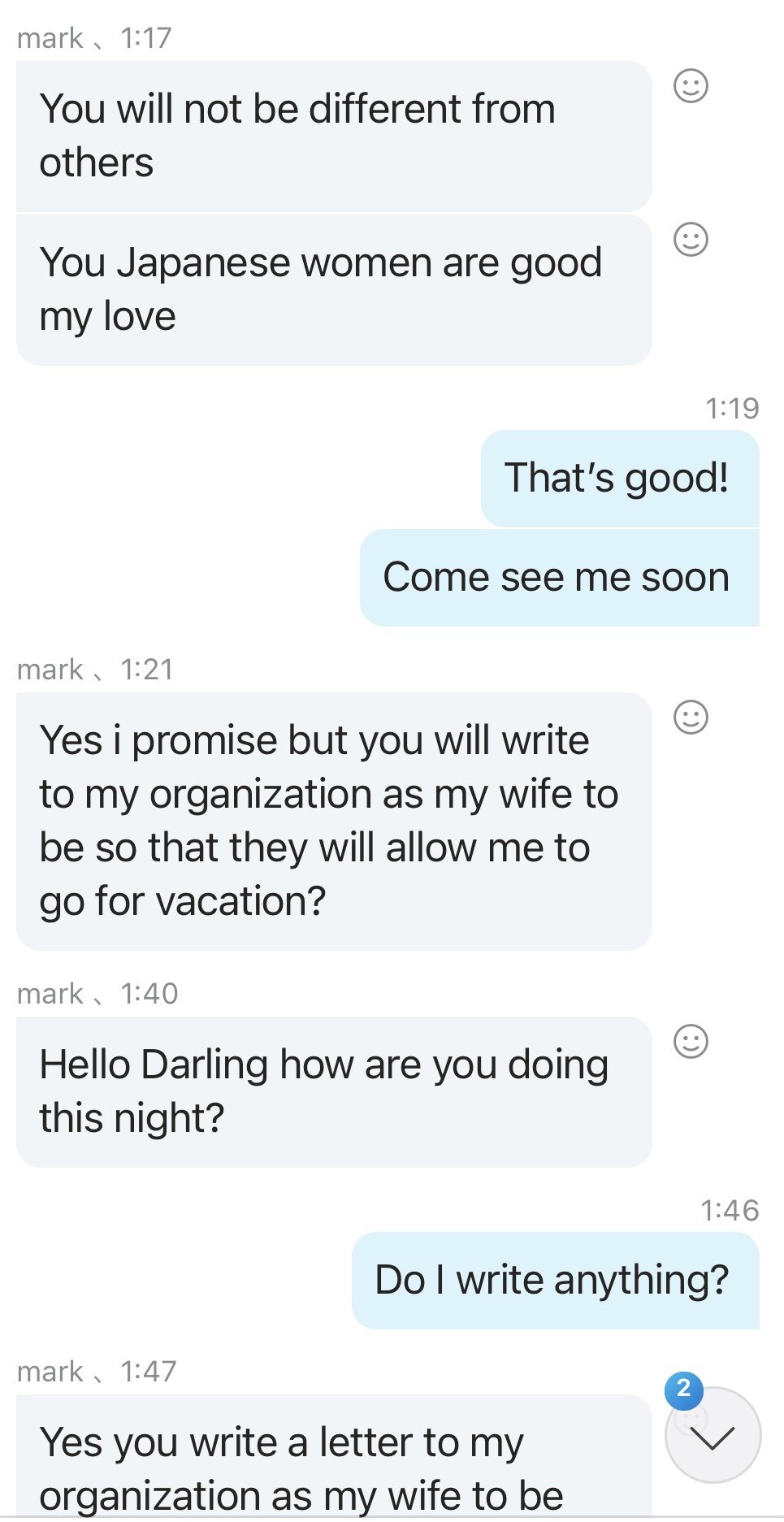React to "Hello Darling" message

point(691,1041)
